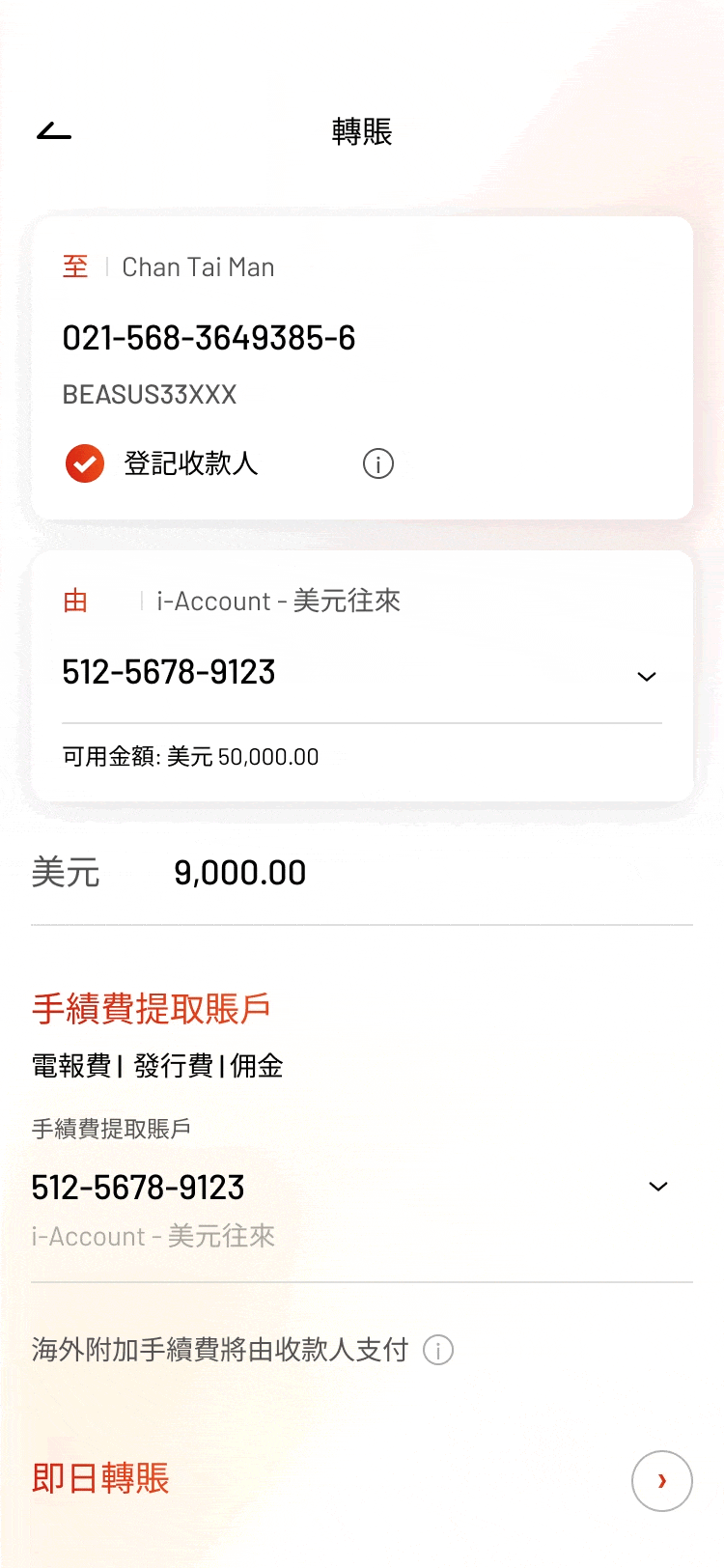Image resolution: width=724 pixels, height=1568 pixels.
Task: Expand the 由 source account dropdown
Action: point(647,676)
